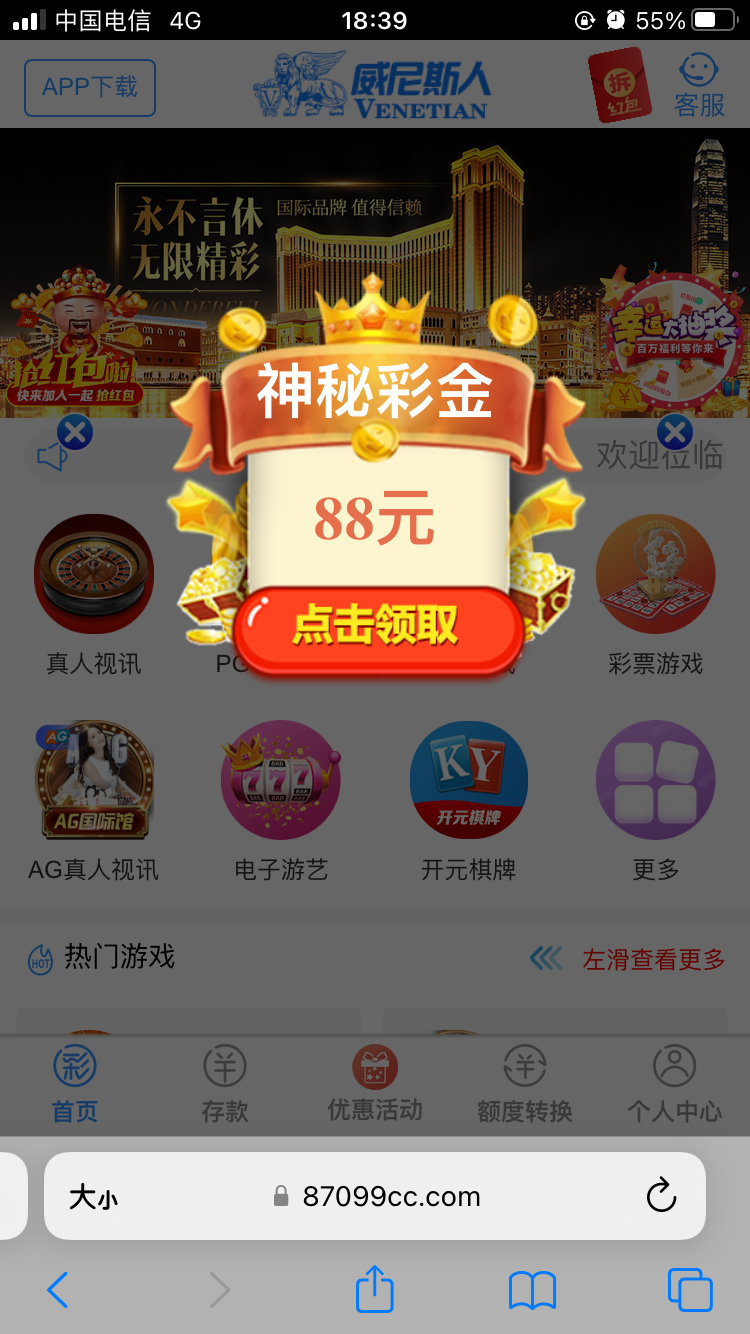Reload the page in Safari
The image size is (750, 1334).
(661, 1196)
